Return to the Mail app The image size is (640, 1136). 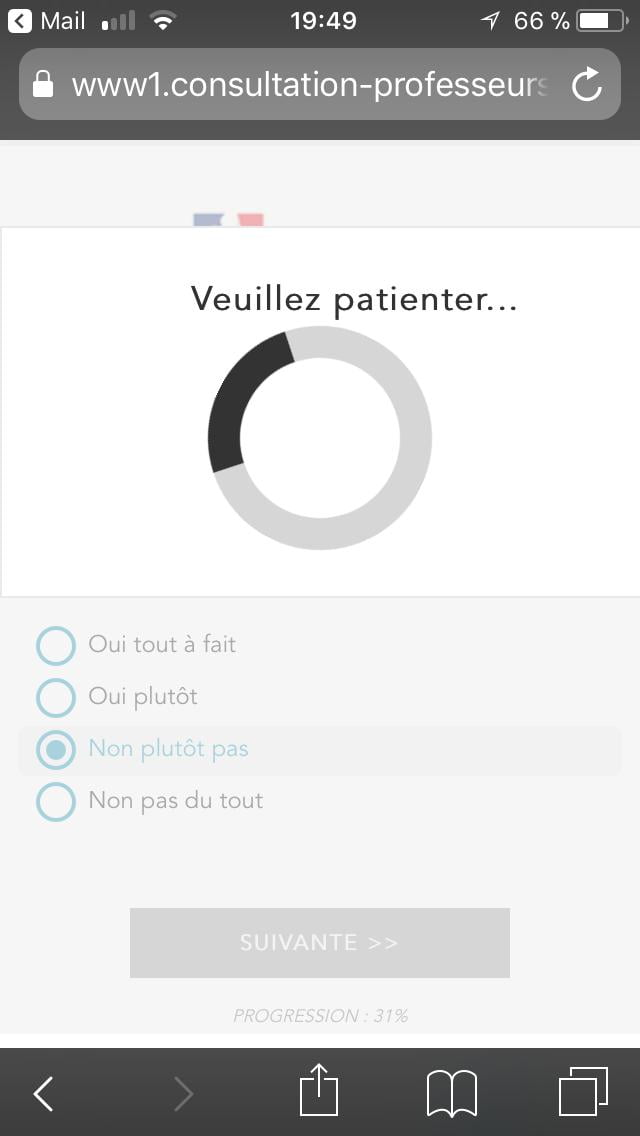pos(46,21)
